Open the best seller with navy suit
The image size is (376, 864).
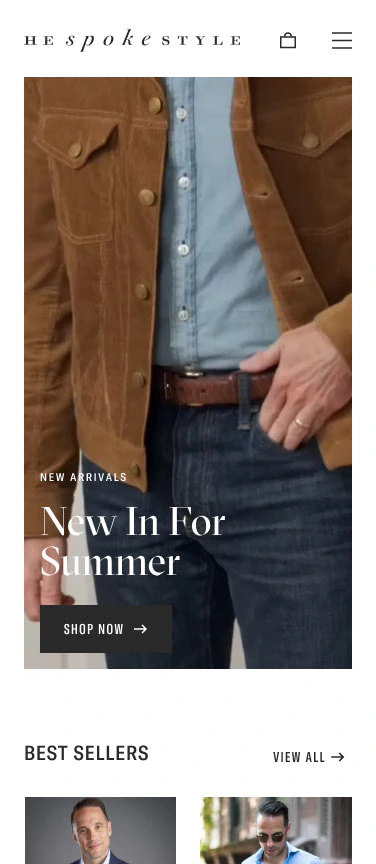[100, 830]
